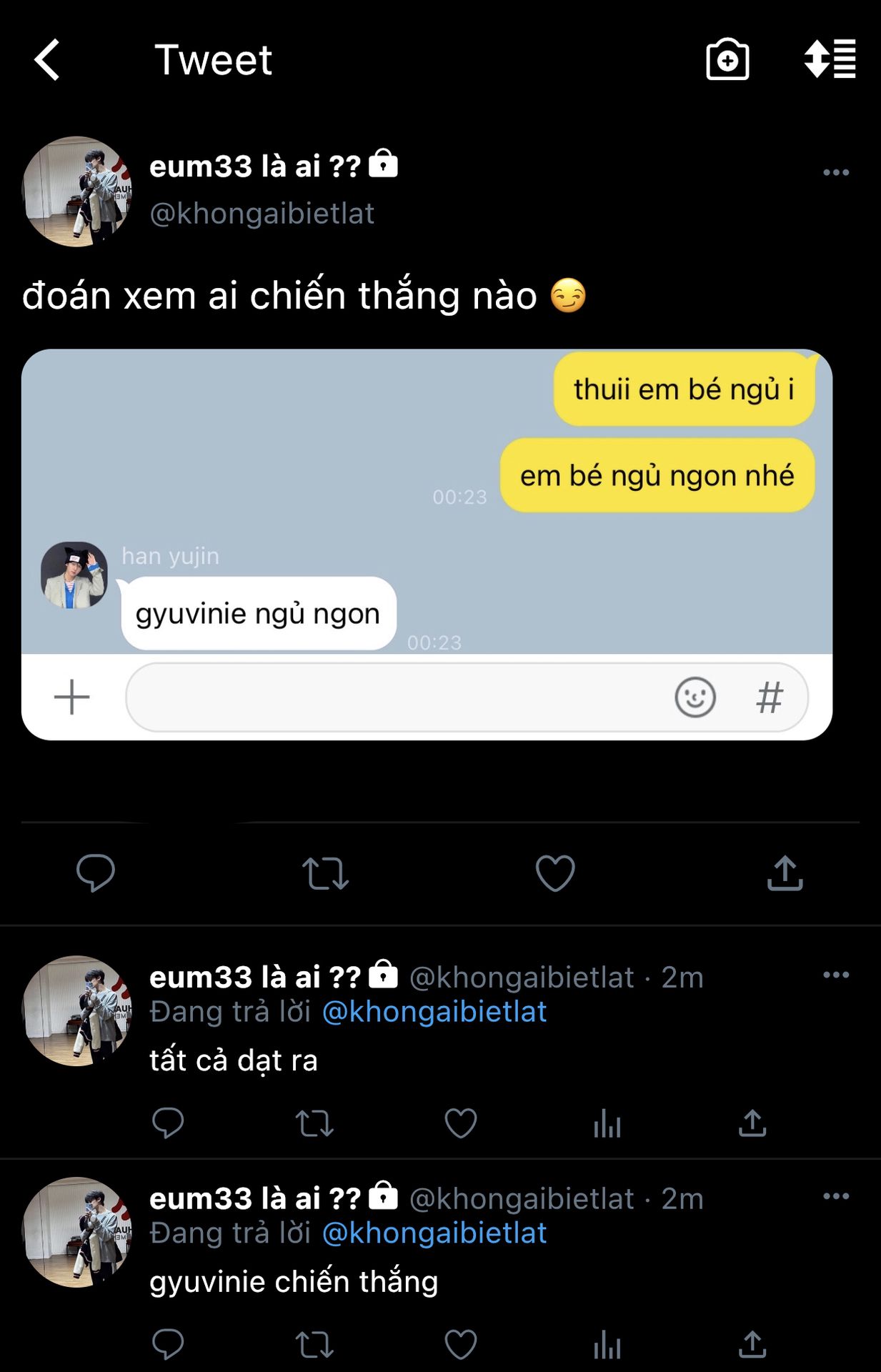Reply to the main tweet

click(x=96, y=873)
